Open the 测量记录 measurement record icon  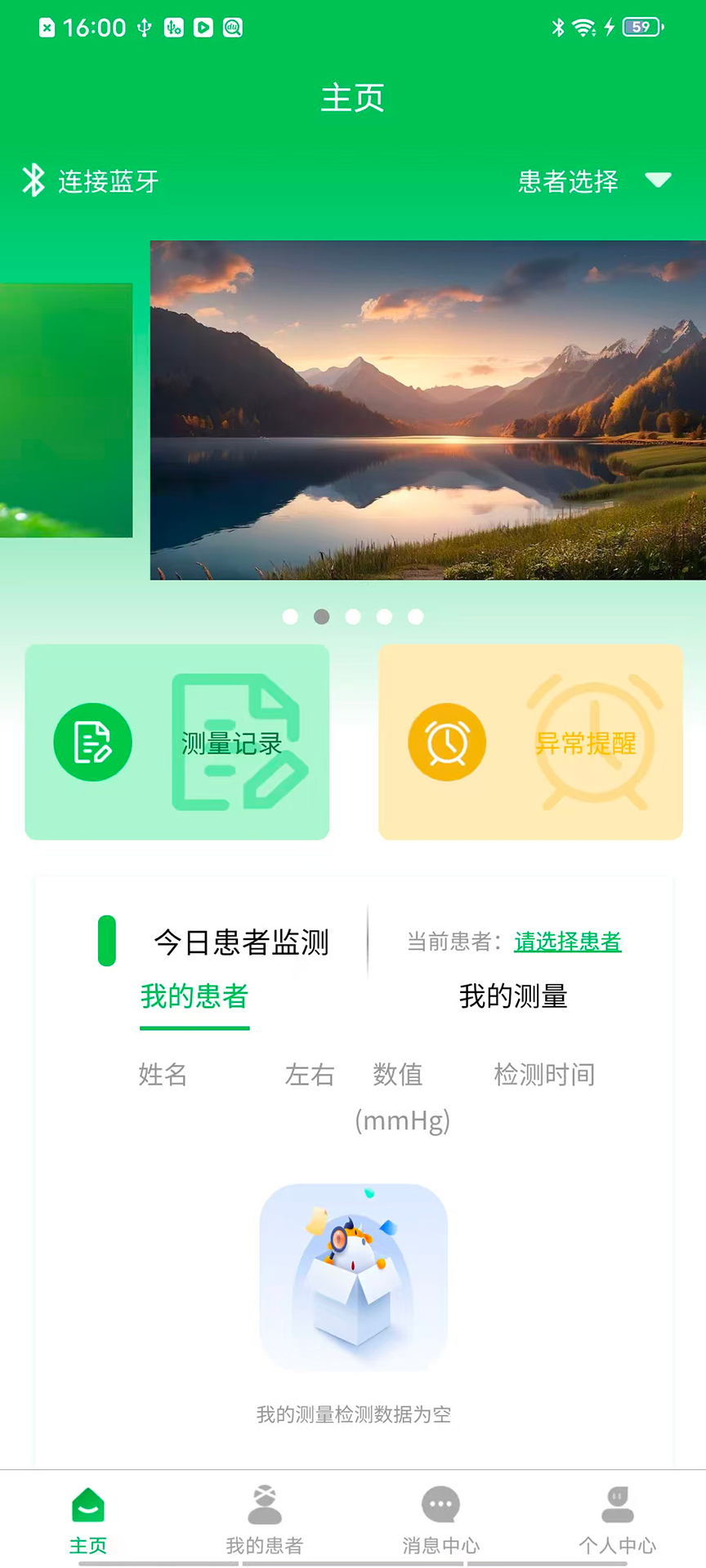(x=92, y=742)
